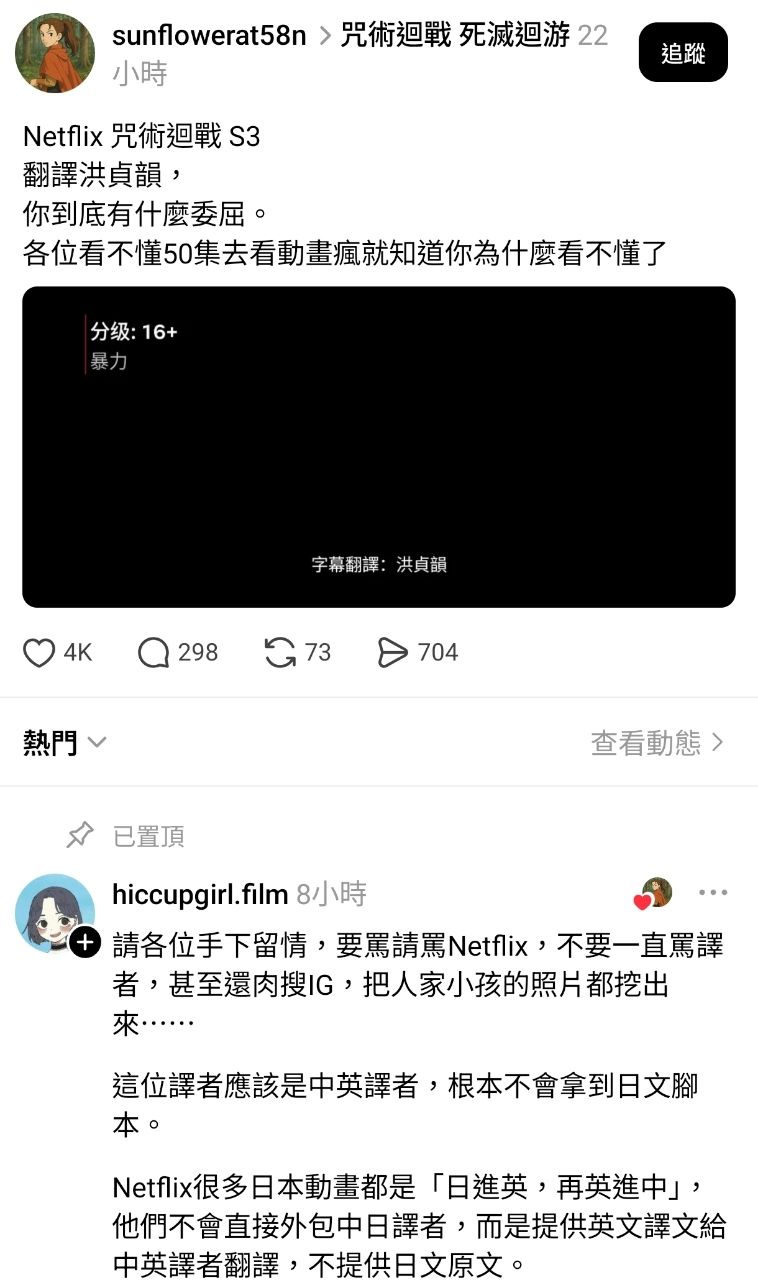The width and height of the screenshot is (758, 1280).
Task: Open hiccupgirl.film's profile from username
Action: (x=200, y=894)
